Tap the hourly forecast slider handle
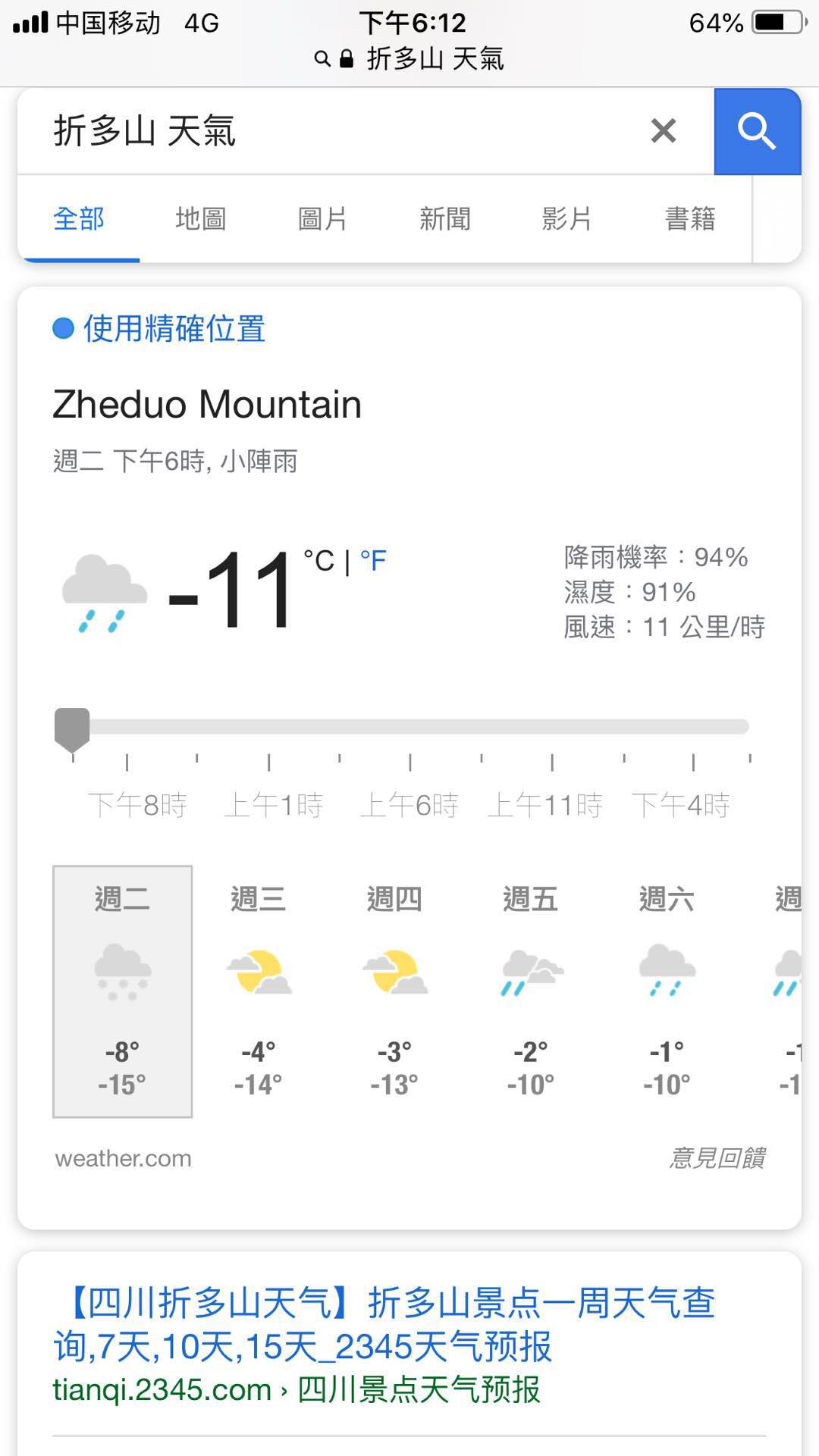This screenshot has width=819, height=1456. pyautogui.click(x=72, y=728)
